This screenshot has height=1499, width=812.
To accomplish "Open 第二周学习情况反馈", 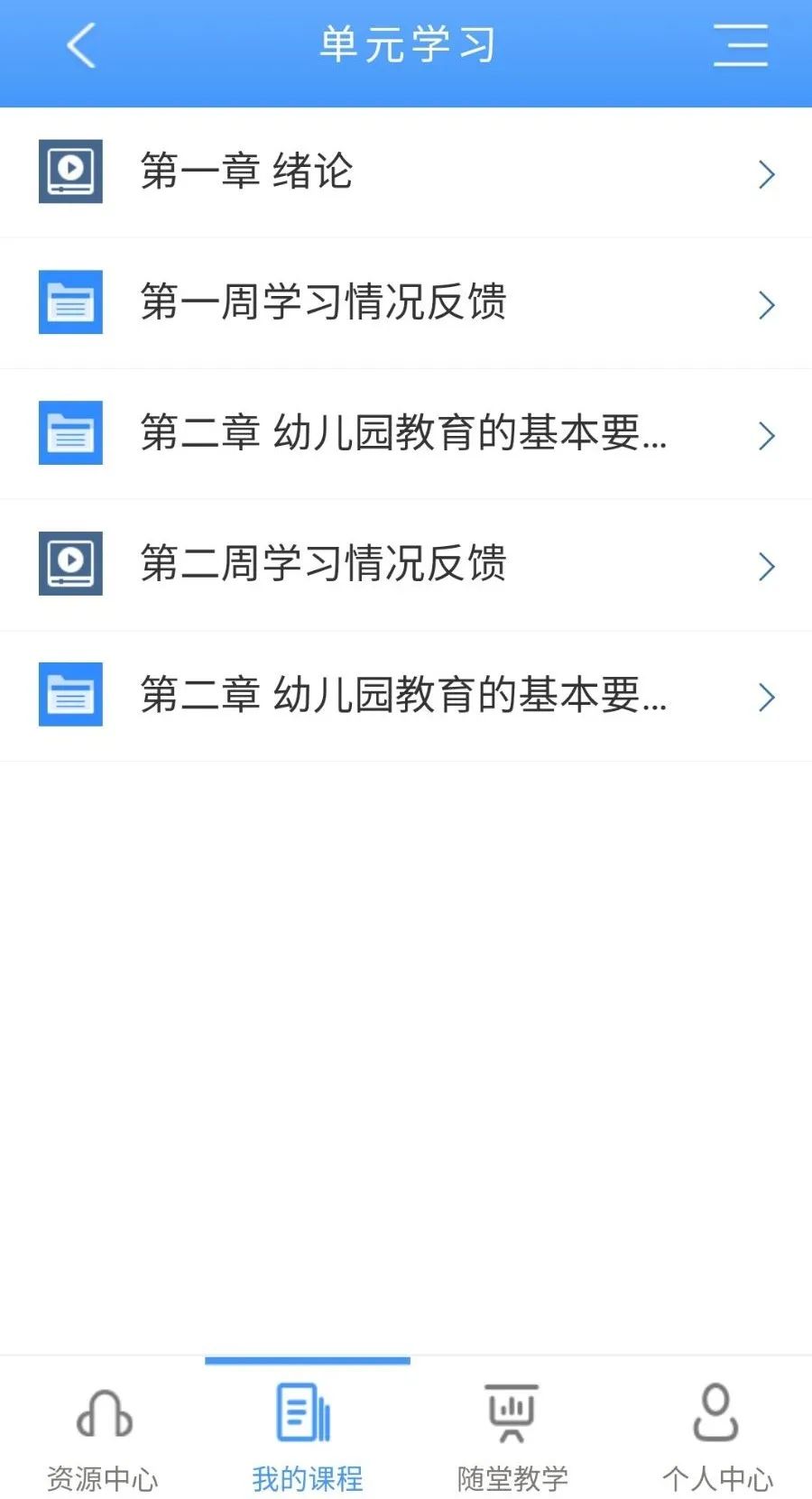I will (406, 565).
